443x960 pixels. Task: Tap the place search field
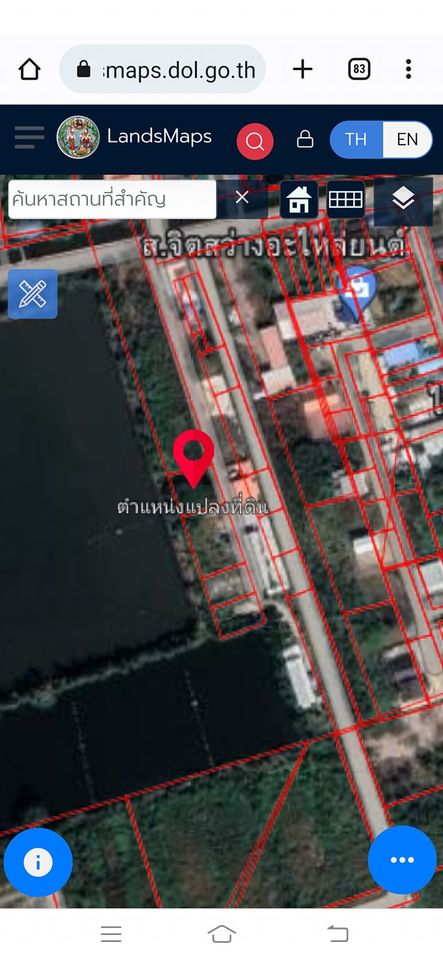click(113, 199)
